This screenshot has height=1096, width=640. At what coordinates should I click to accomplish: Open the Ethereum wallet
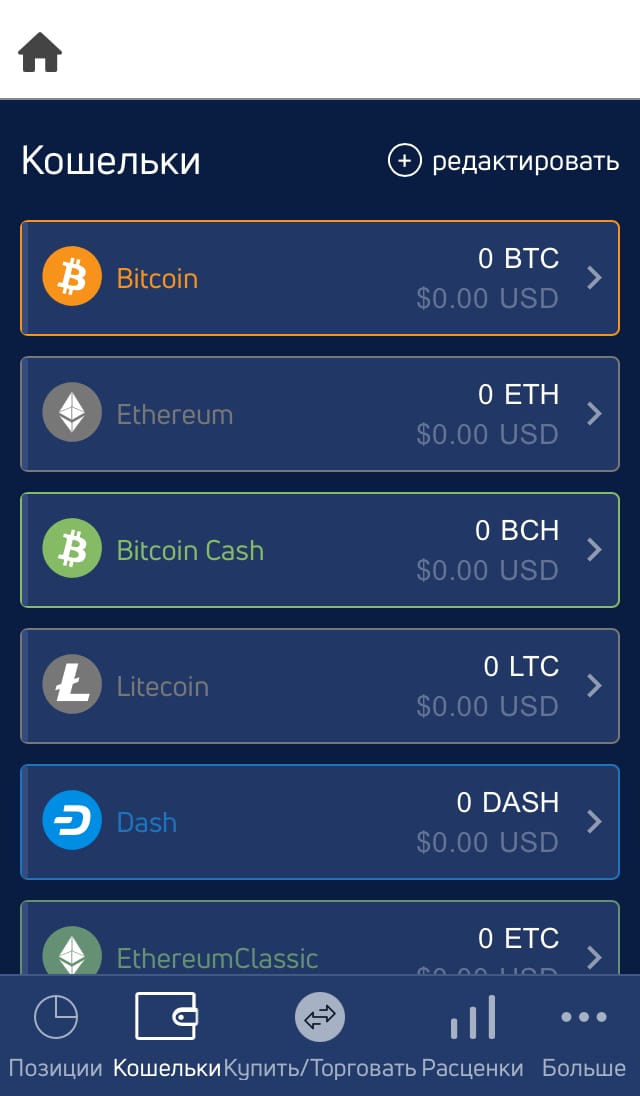320,414
